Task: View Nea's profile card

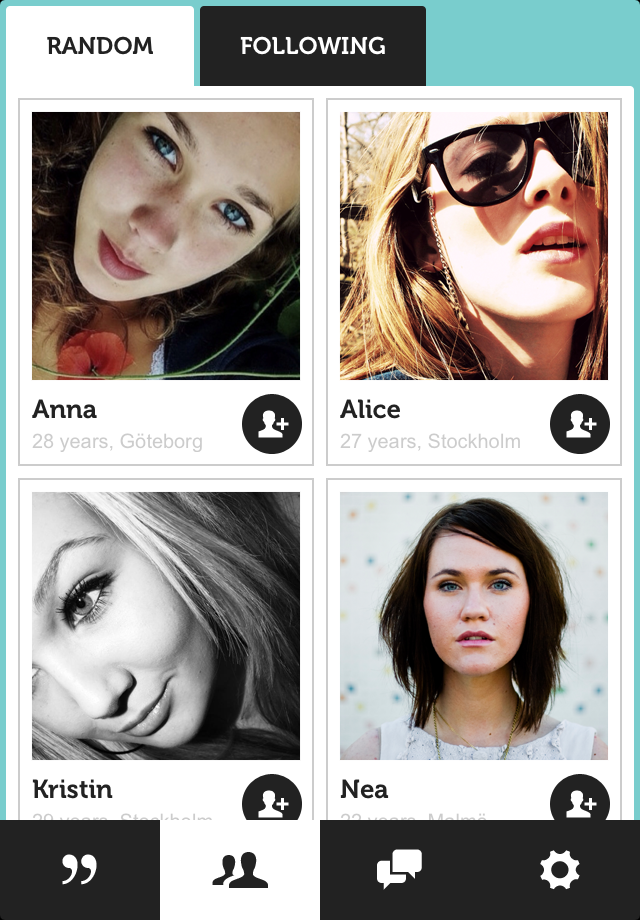Action: click(474, 626)
